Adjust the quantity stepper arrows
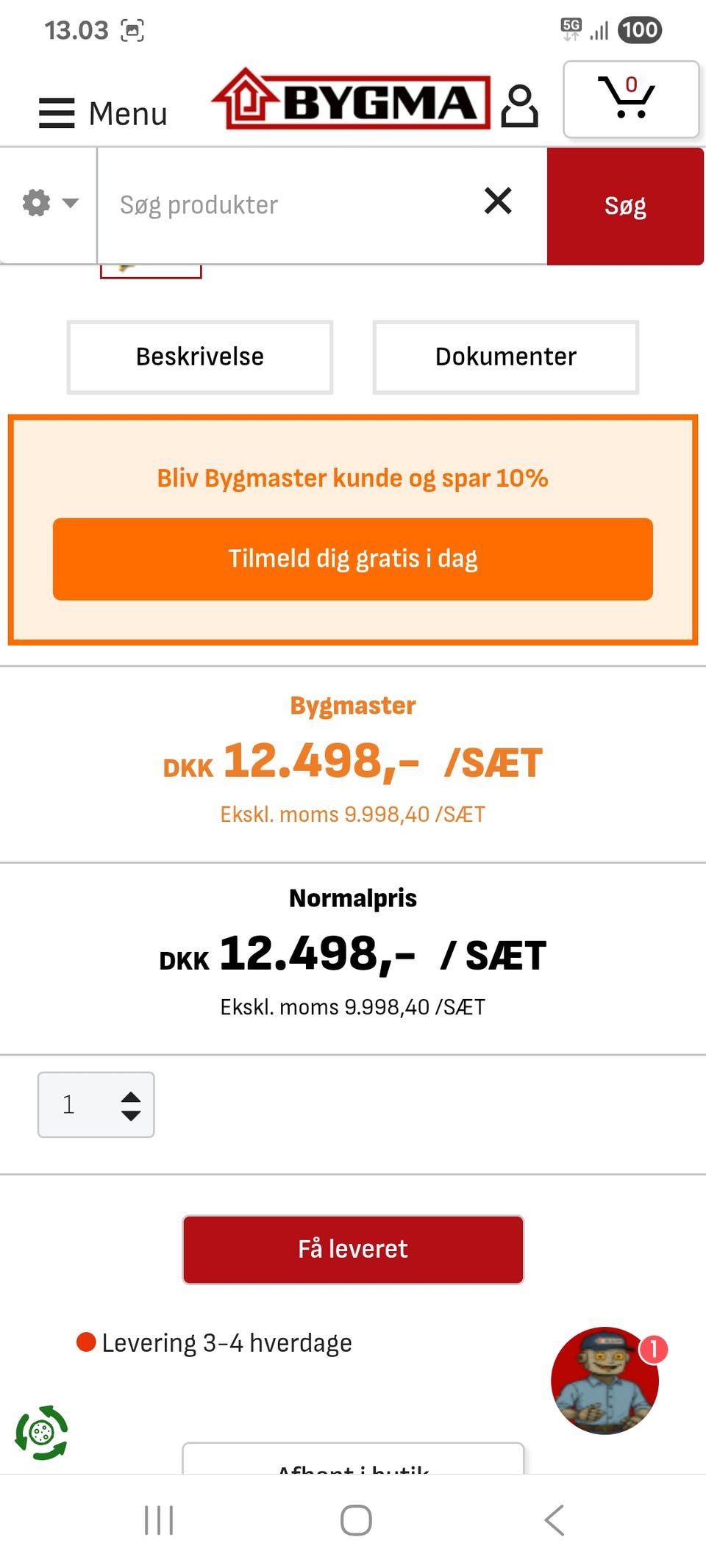The height and width of the screenshot is (1568, 706). click(x=131, y=1106)
